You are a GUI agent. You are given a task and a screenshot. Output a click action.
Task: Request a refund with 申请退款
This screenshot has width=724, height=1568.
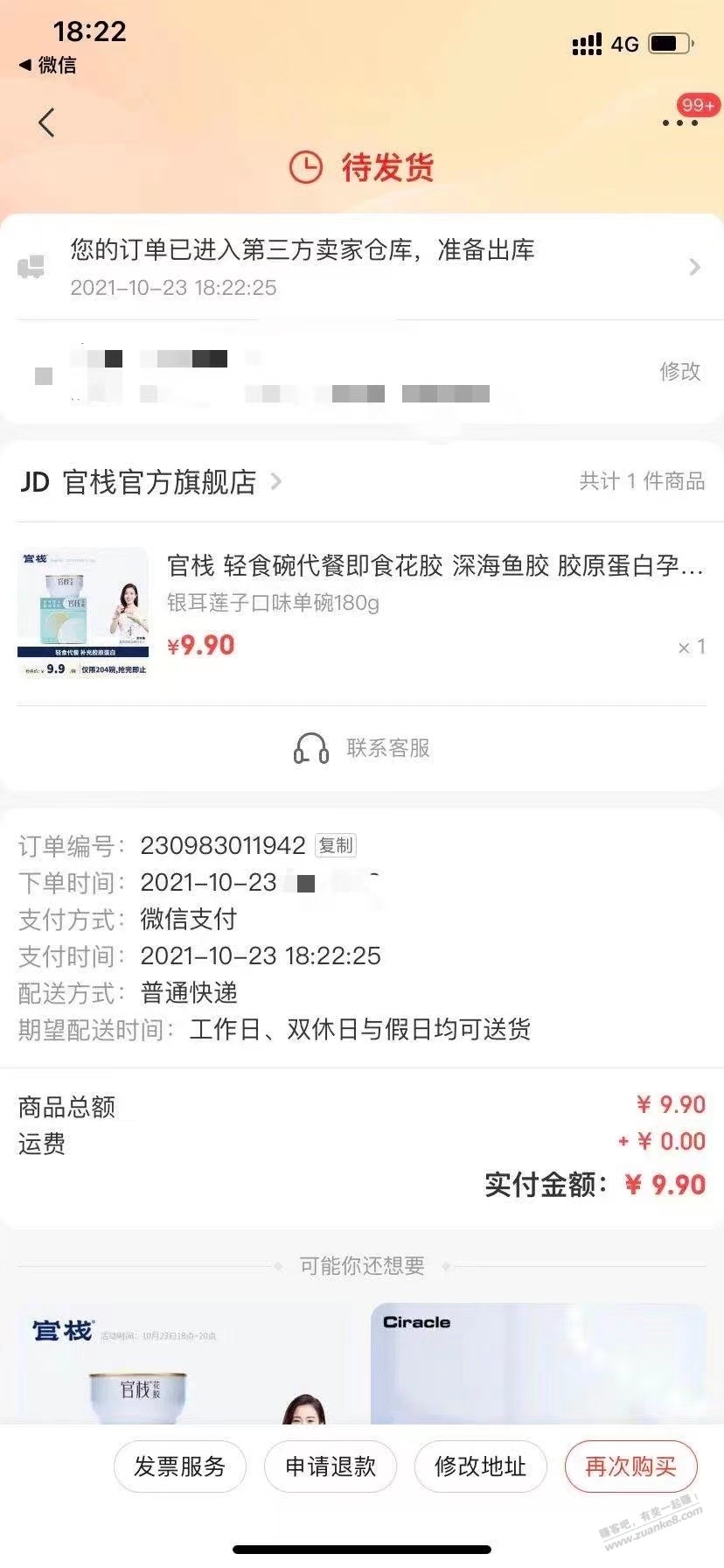click(331, 1466)
